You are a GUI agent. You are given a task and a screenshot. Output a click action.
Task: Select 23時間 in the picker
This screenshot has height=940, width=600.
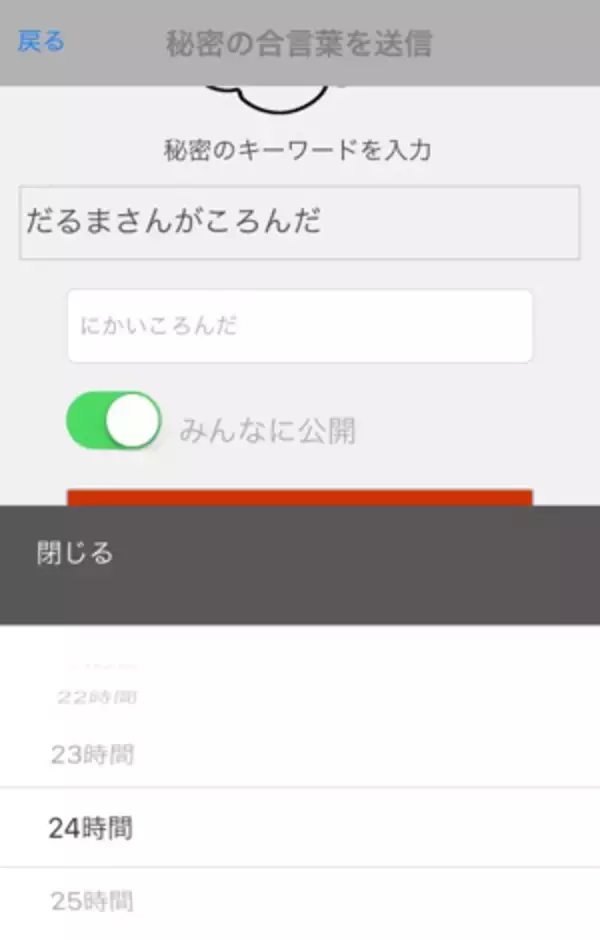pos(92,755)
